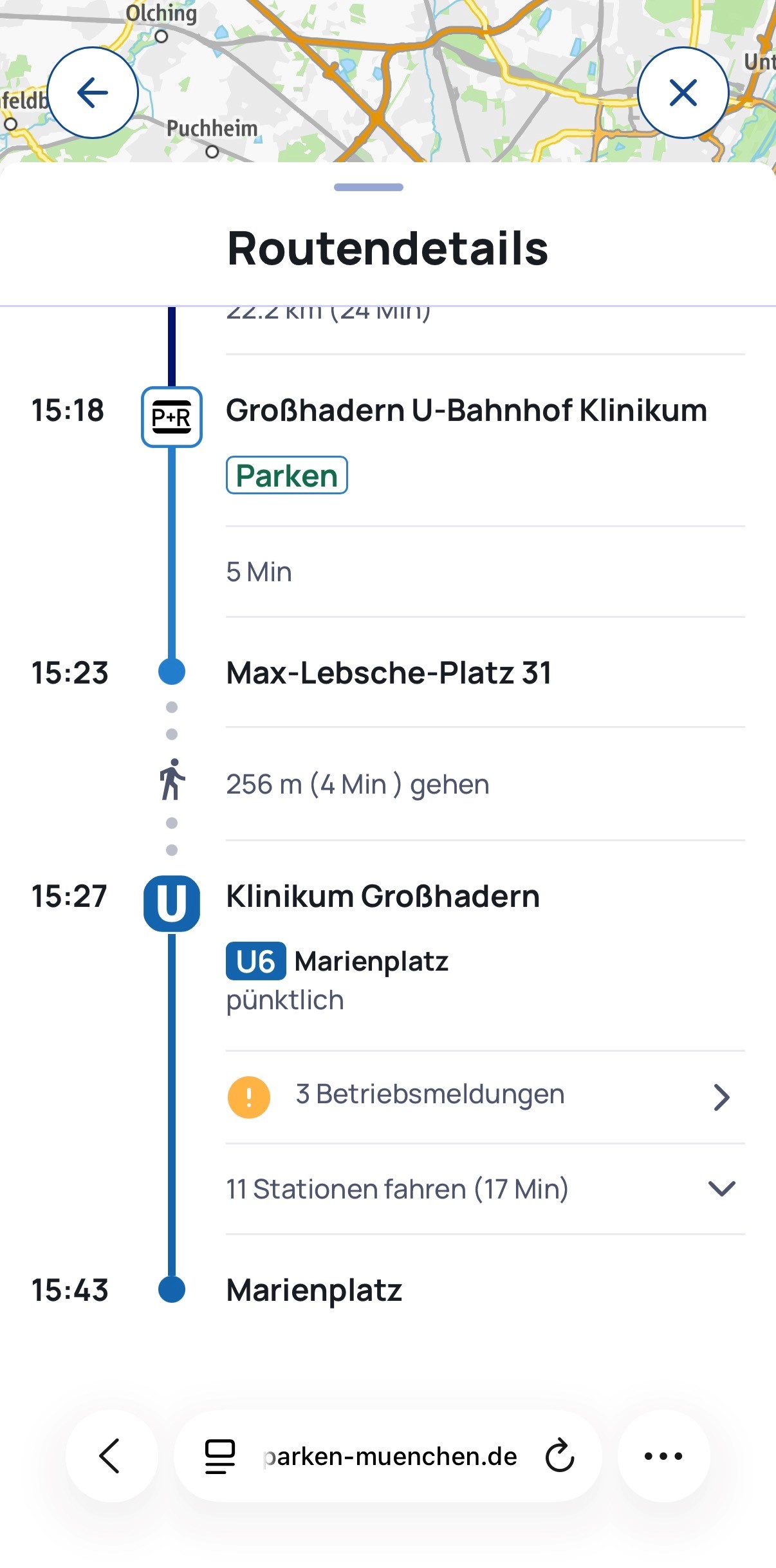
Task: Tap the sheet handle above Routendetails
Action: pos(368,187)
